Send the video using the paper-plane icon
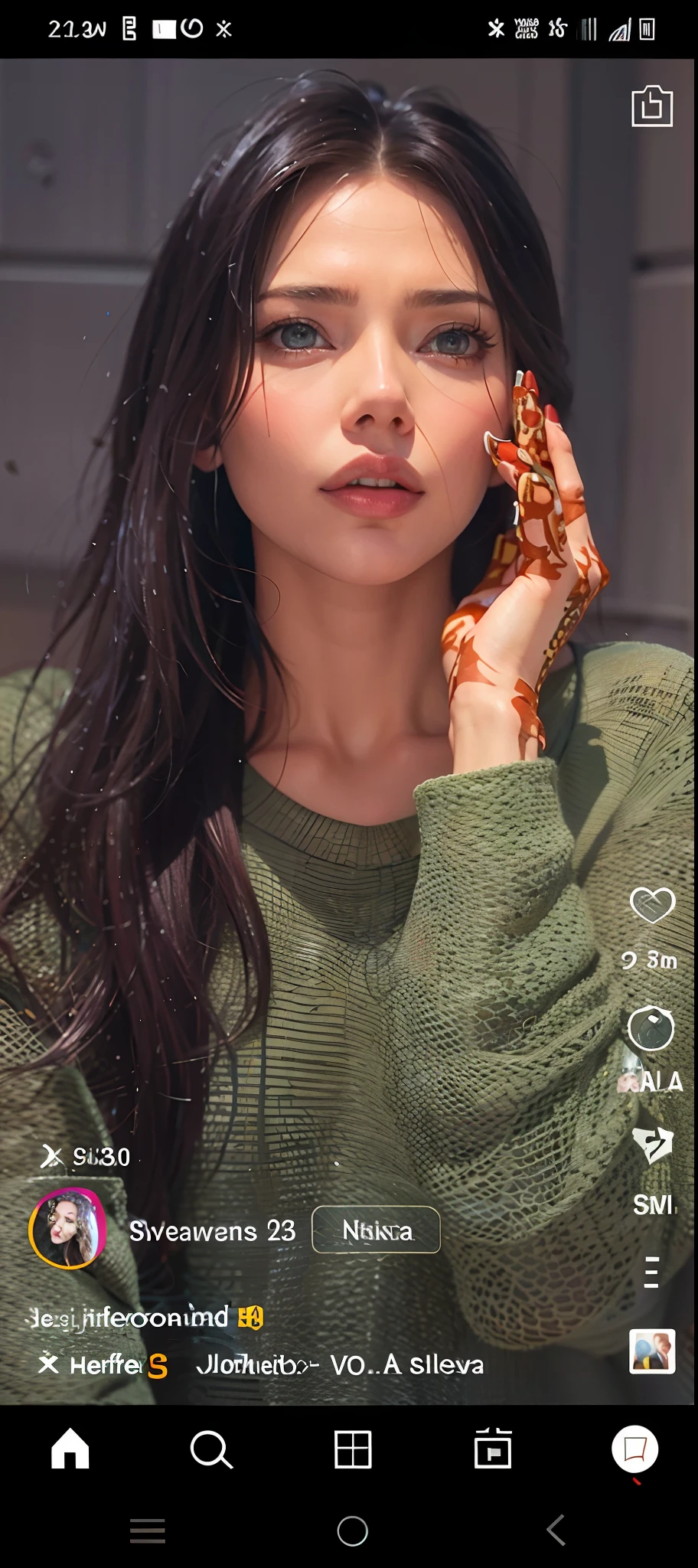This screenshot has width=698, height=1568. pos(653,1145)
